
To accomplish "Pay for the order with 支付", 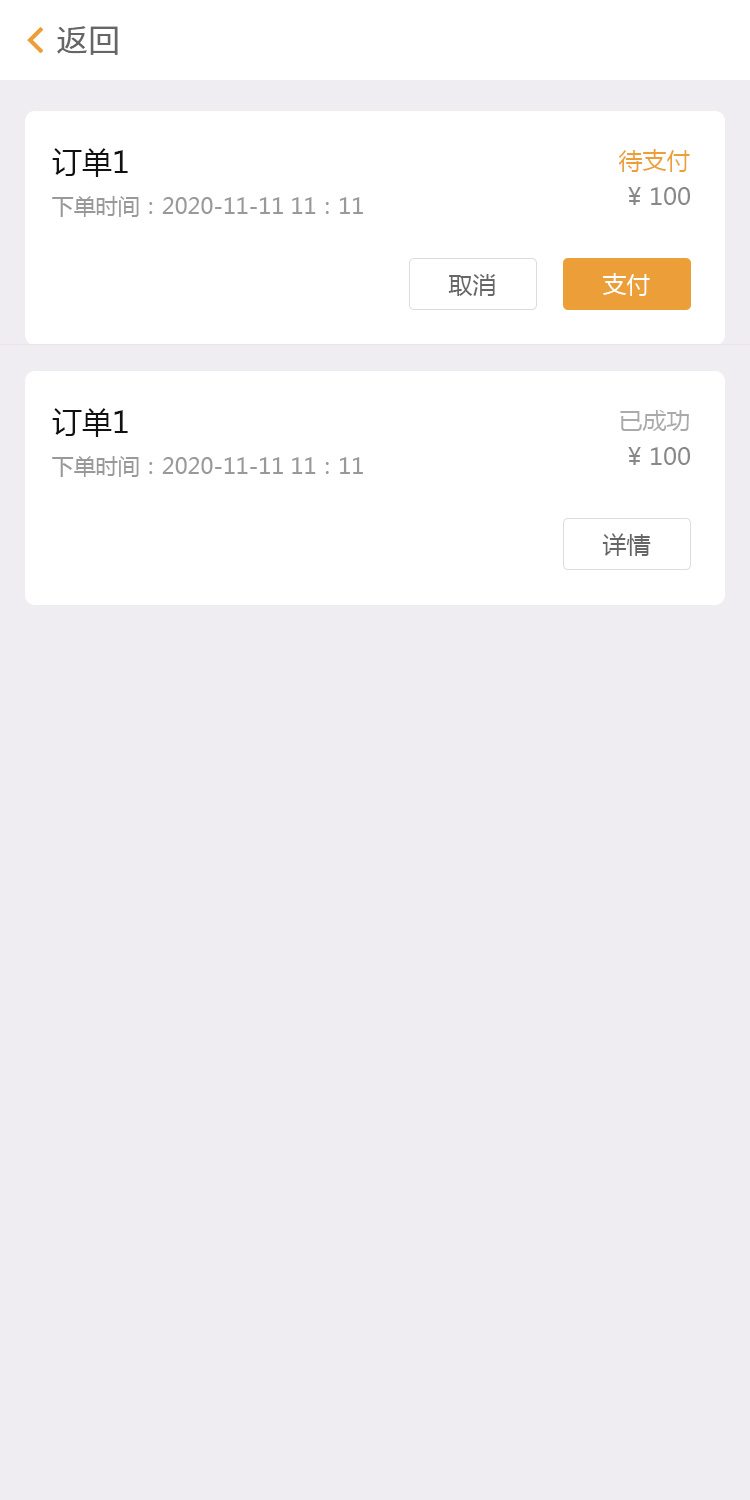I will (x=626, y=284).
